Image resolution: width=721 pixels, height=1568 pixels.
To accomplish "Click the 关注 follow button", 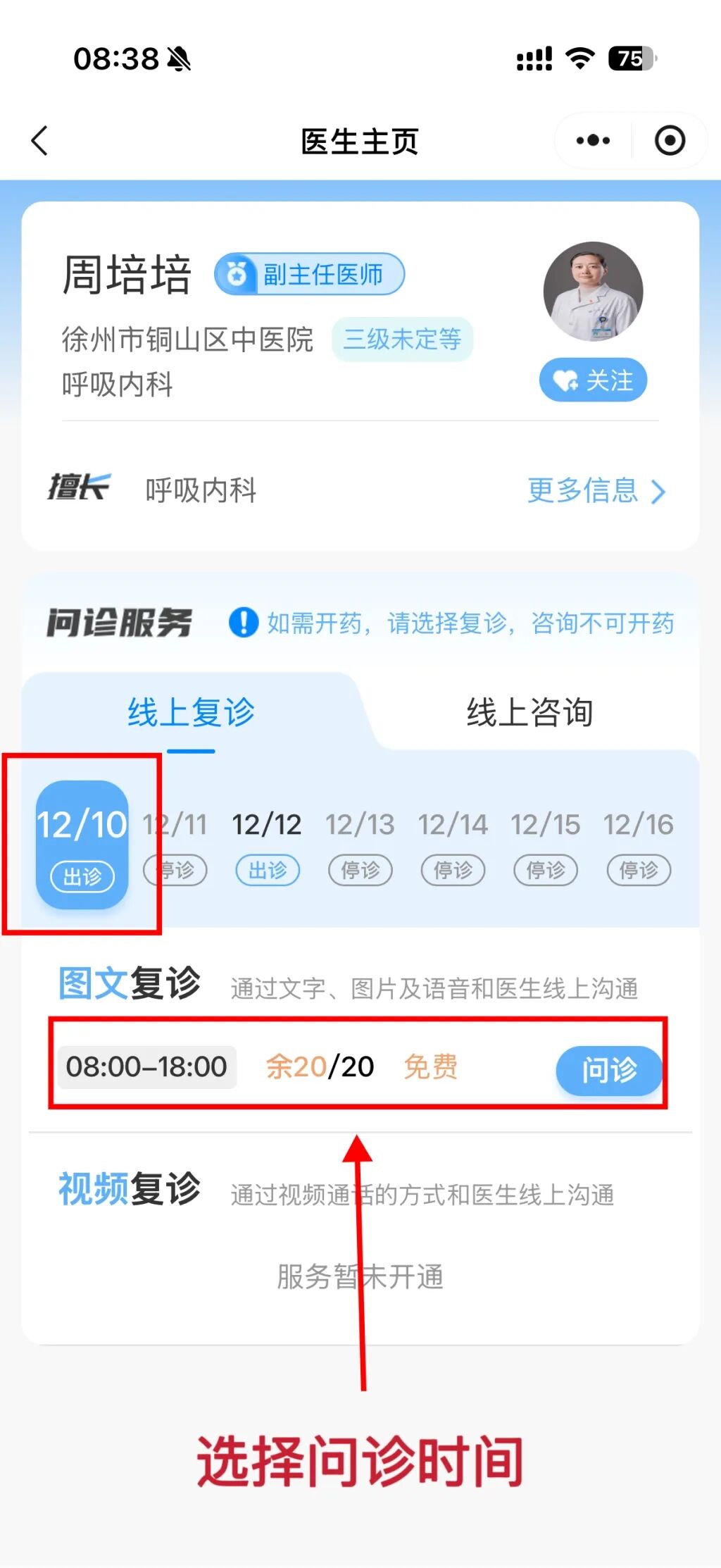I will (594, 380).
